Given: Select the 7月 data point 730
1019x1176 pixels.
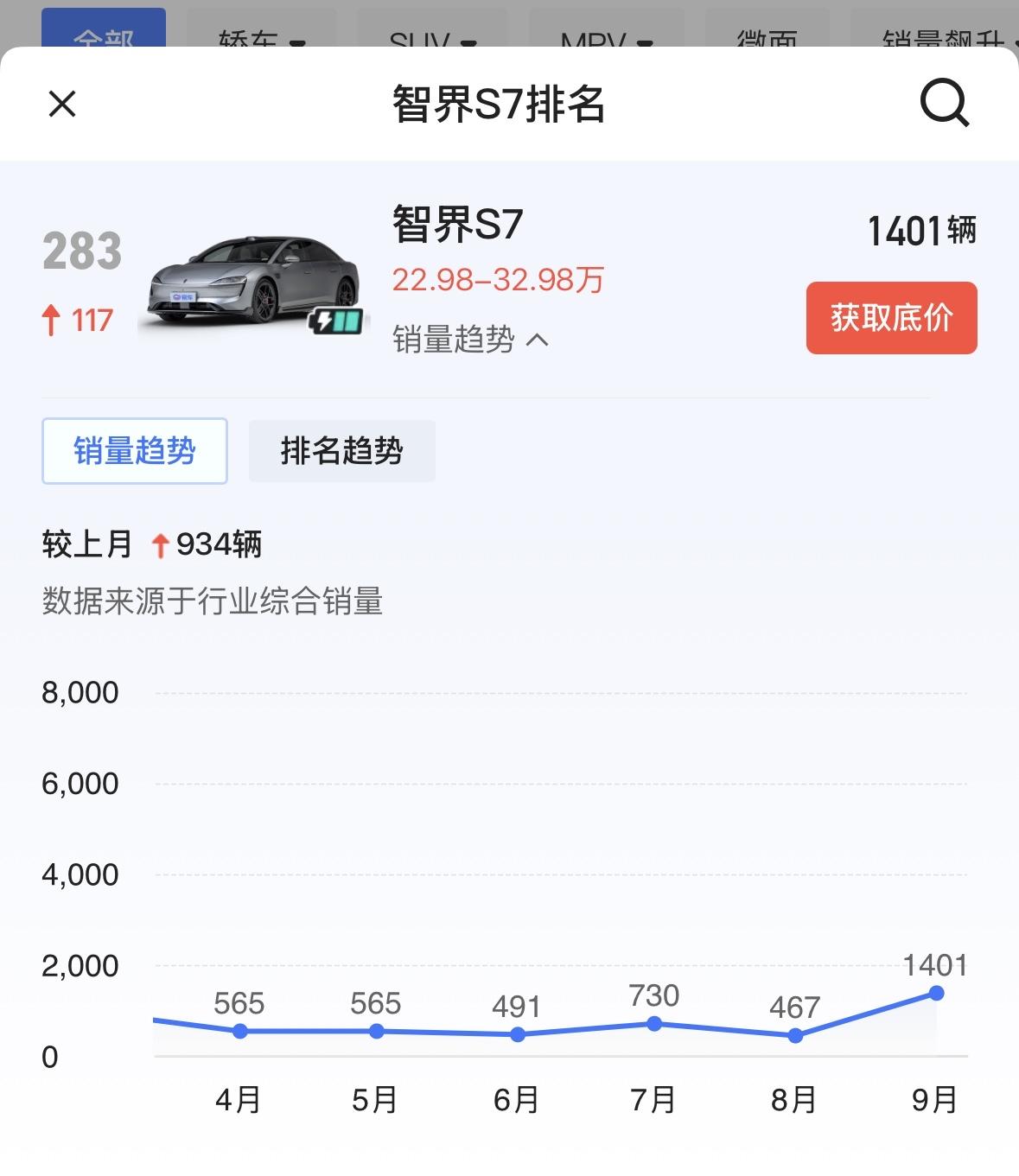Looking at the screenshot, I should pyautogui.click(x=654, y=1024).
